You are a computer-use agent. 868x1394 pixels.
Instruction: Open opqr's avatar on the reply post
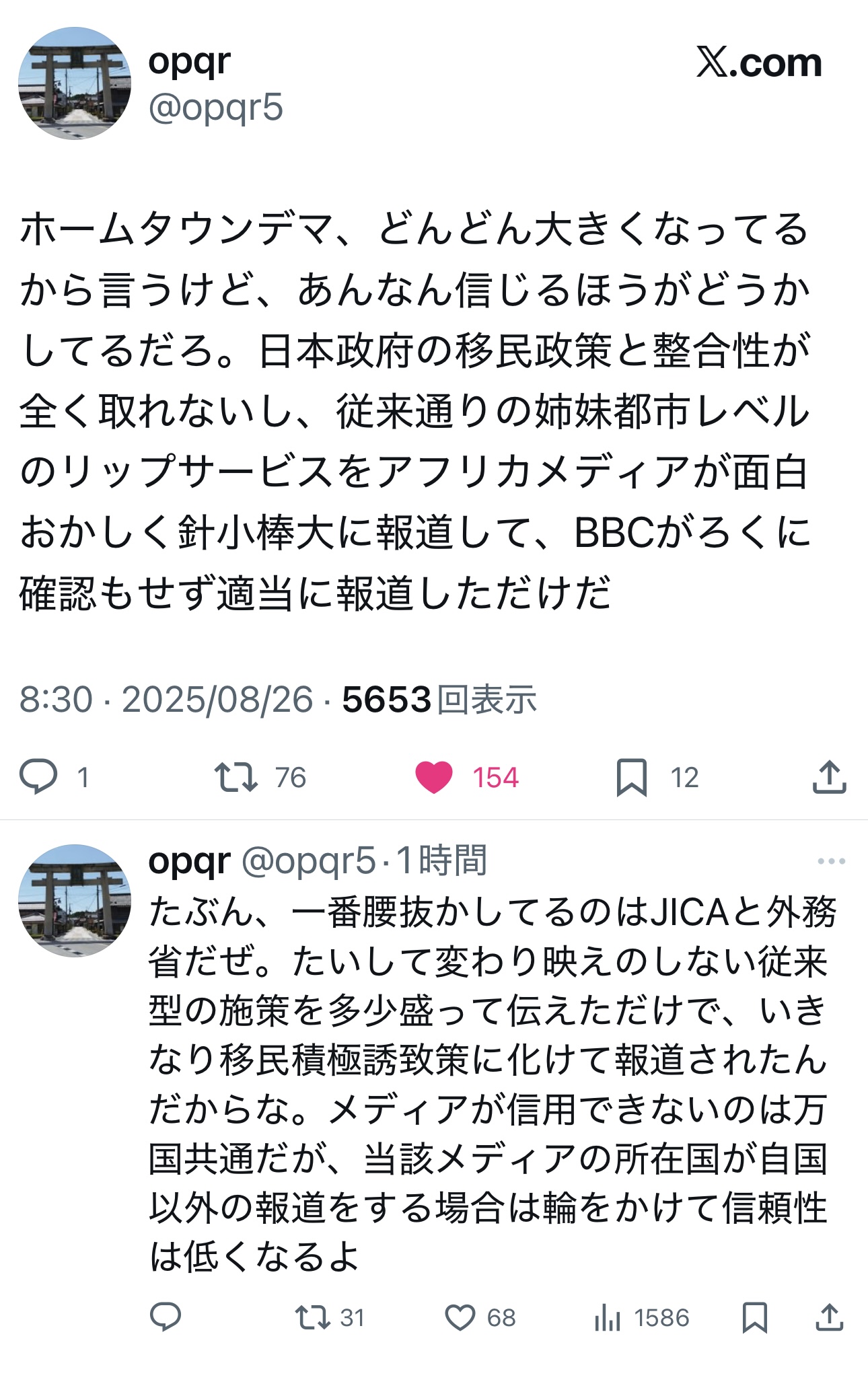click(x=75, y=900)
